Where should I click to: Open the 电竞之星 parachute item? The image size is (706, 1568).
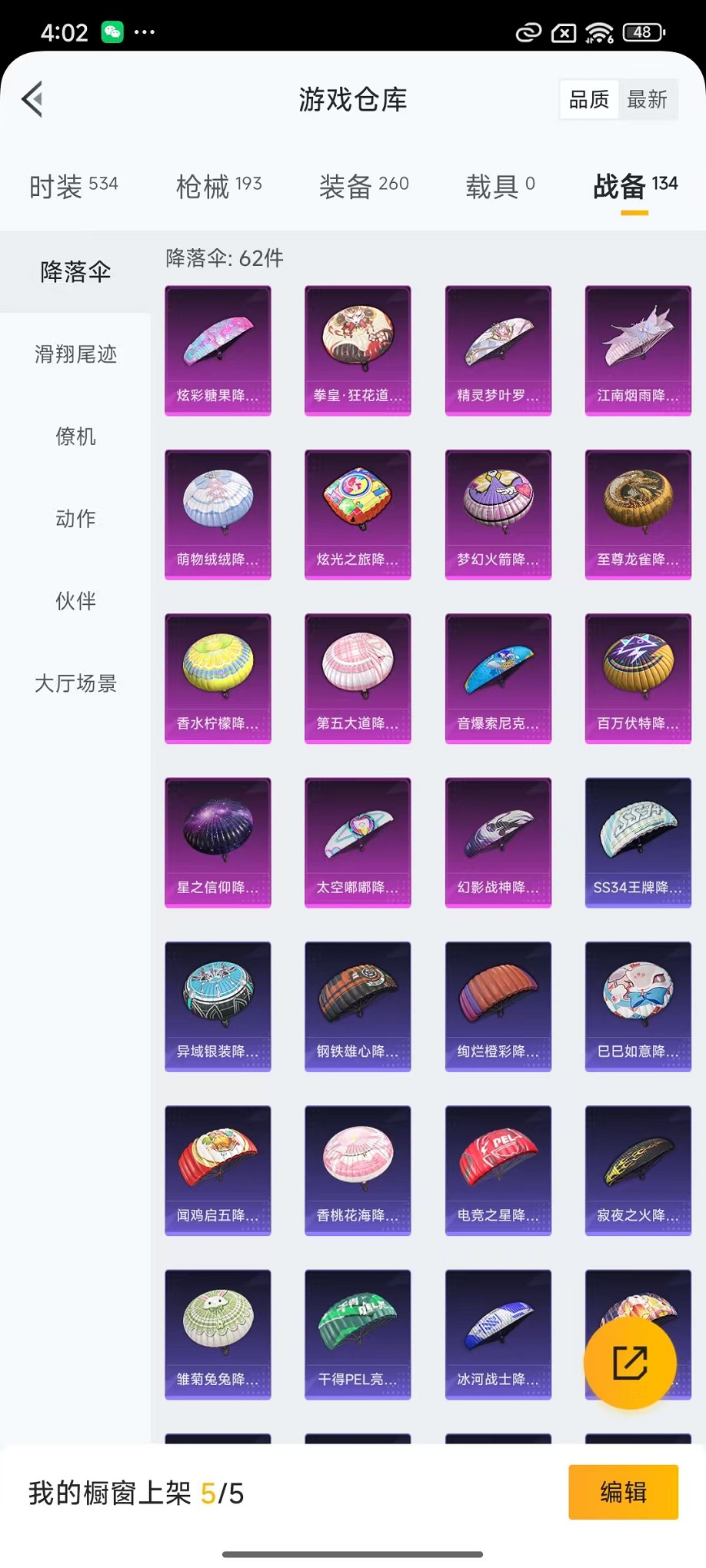498,1170
